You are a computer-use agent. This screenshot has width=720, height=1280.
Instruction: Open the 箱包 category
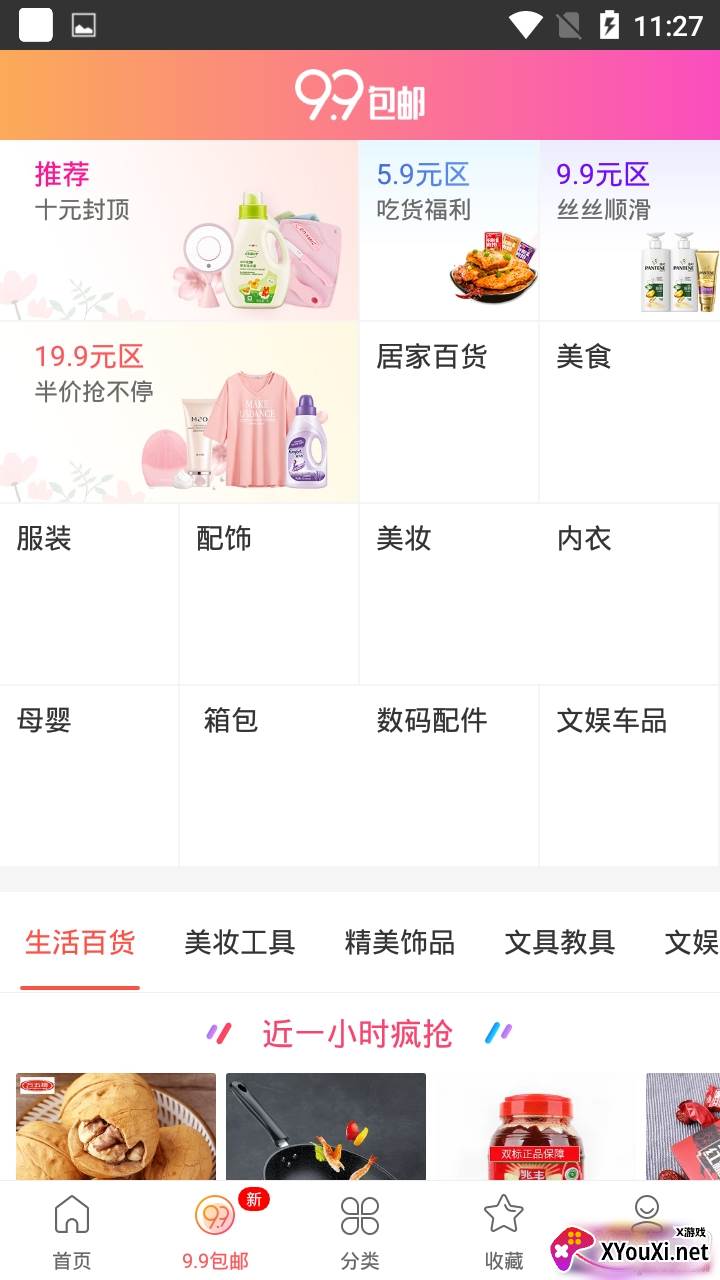(269, 775)
